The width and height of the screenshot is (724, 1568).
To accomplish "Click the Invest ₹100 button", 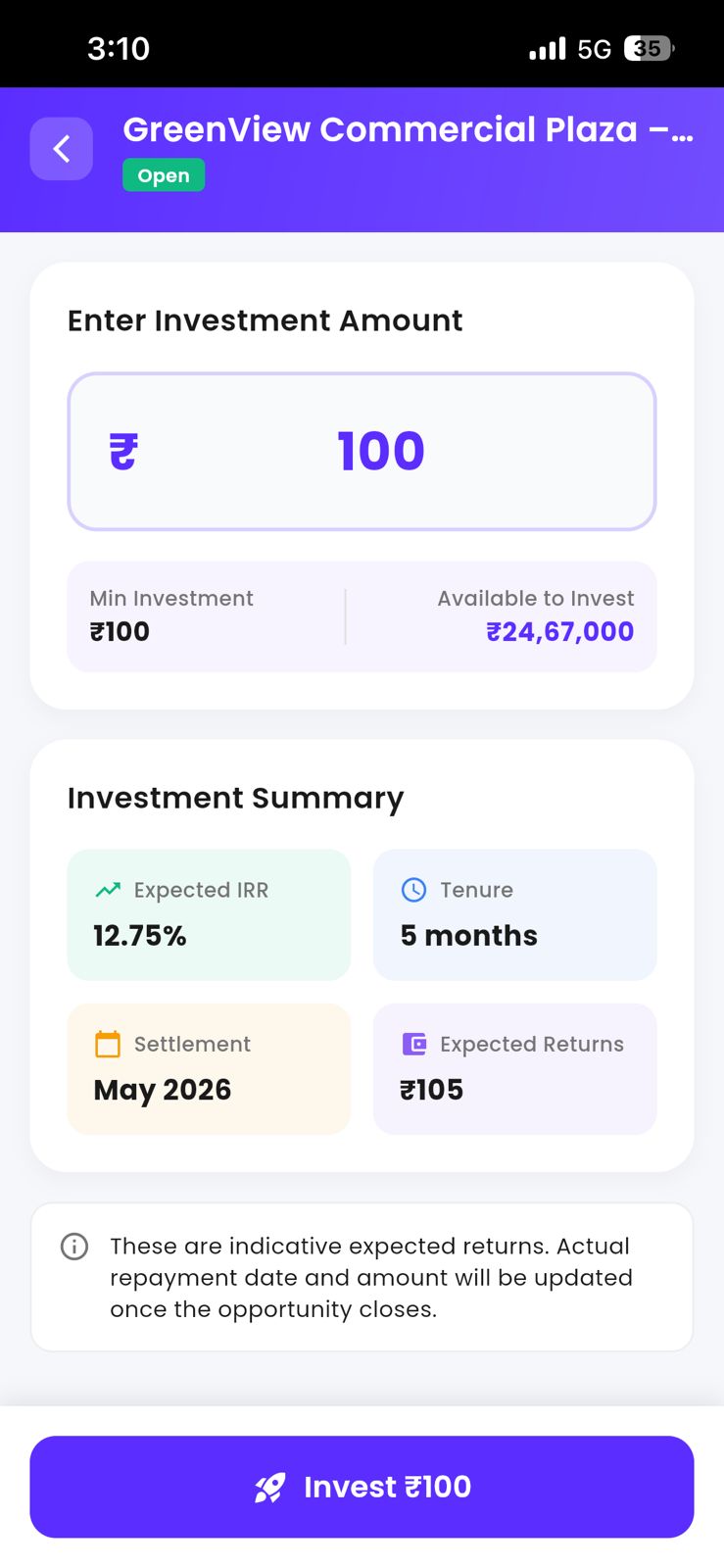I will [x=362, y=1486].
